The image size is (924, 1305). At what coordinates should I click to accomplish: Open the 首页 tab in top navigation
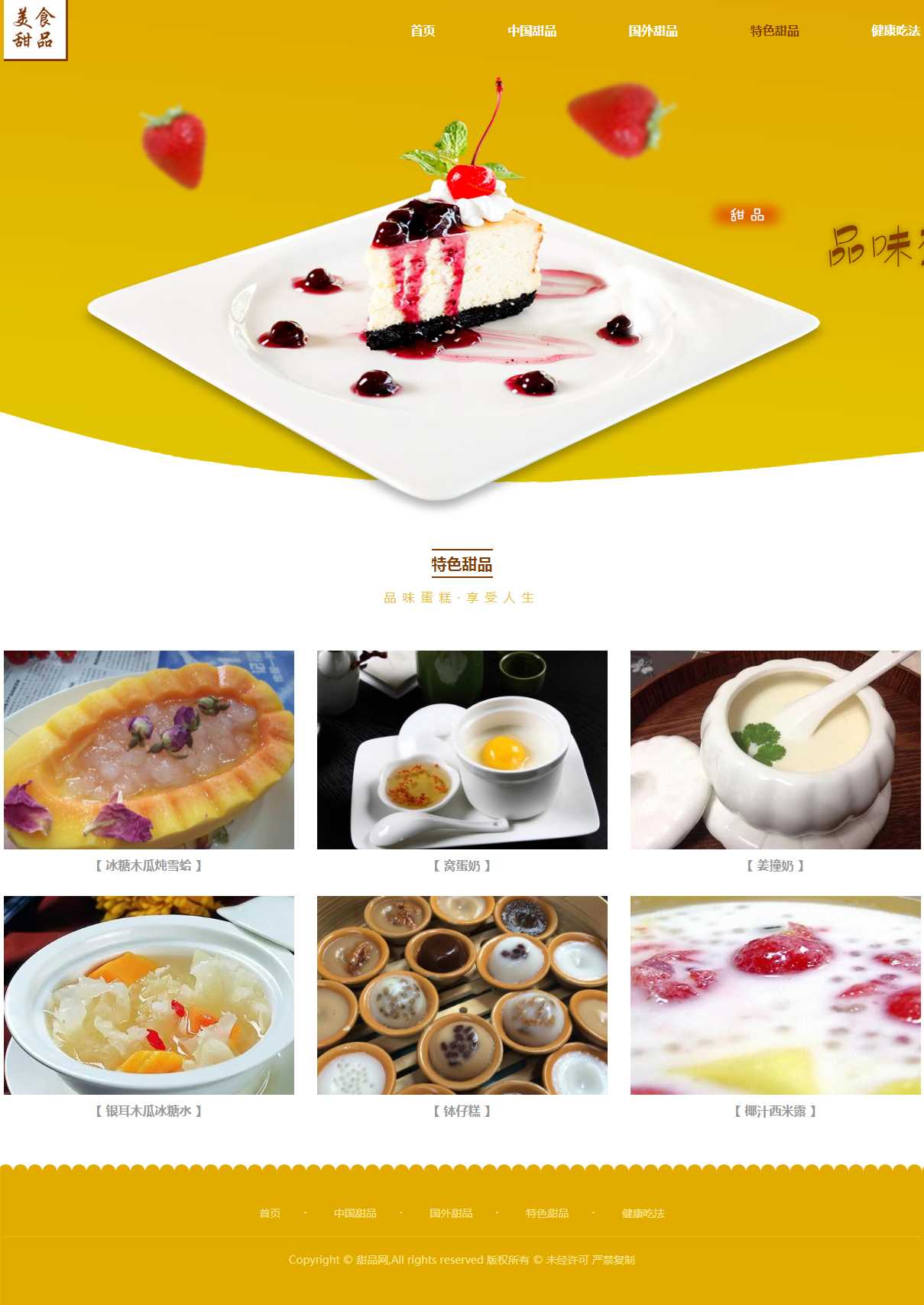[x=423, y=31]
